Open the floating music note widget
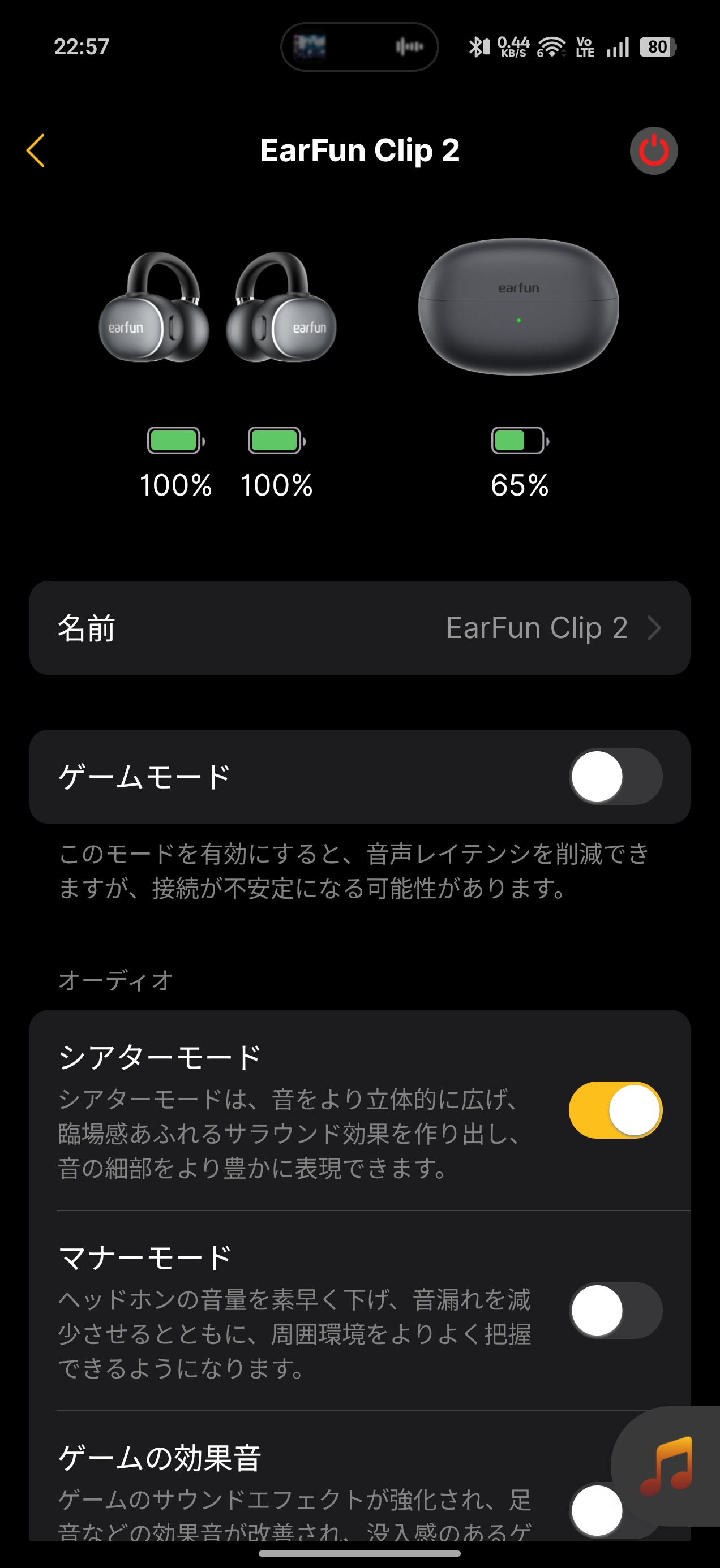 667,1466
